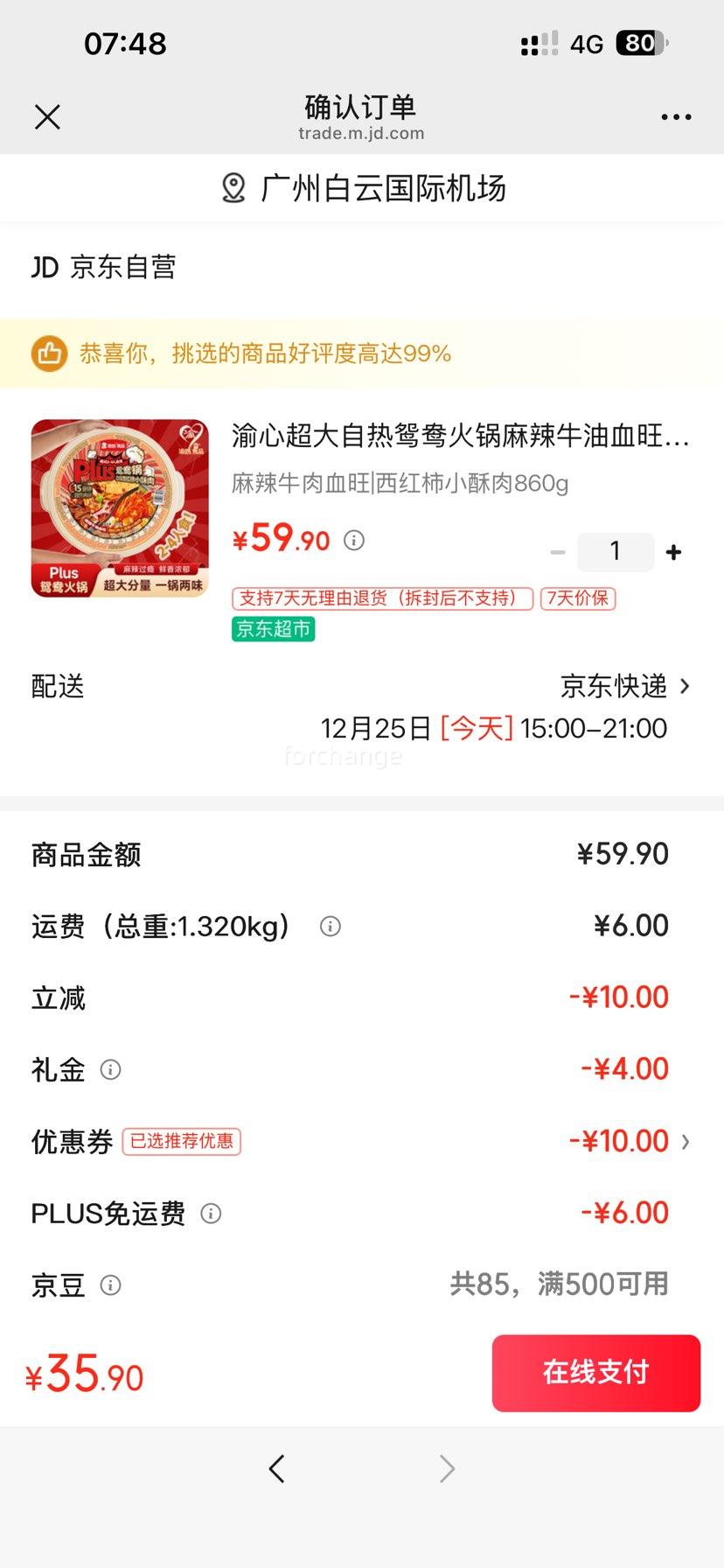Open the 京豆 info icon

click(110, 1285)
